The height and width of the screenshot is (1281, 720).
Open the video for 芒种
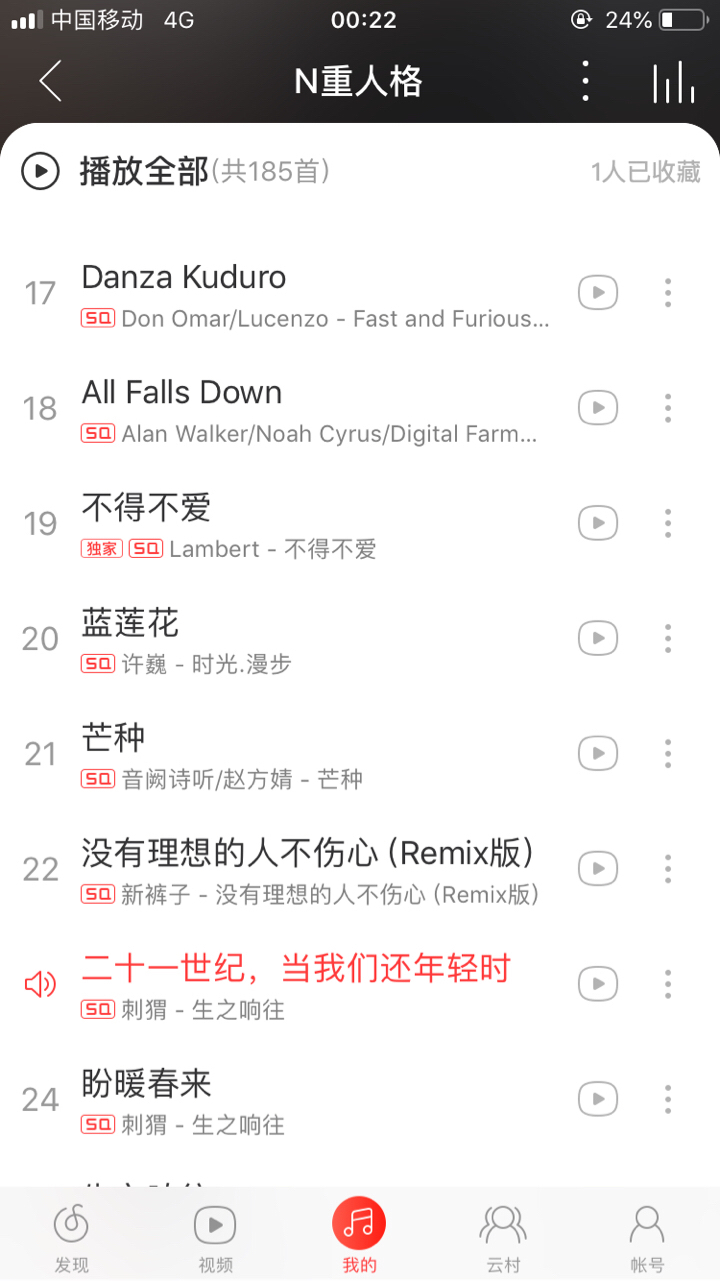tap(598, 753)
